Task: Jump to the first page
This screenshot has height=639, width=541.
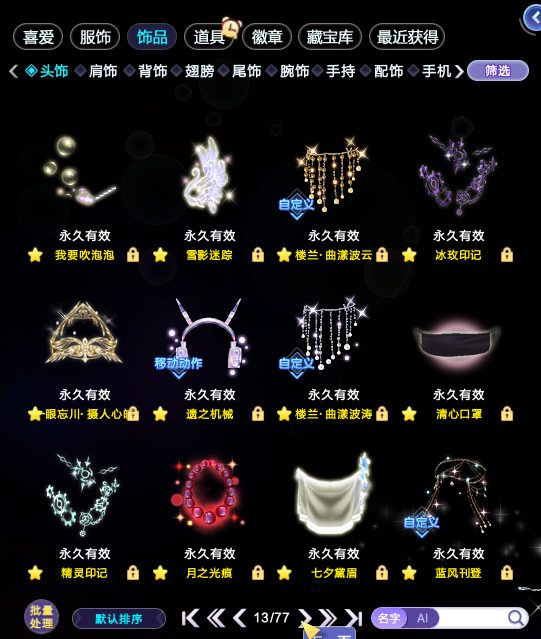Action: (190, 618)
